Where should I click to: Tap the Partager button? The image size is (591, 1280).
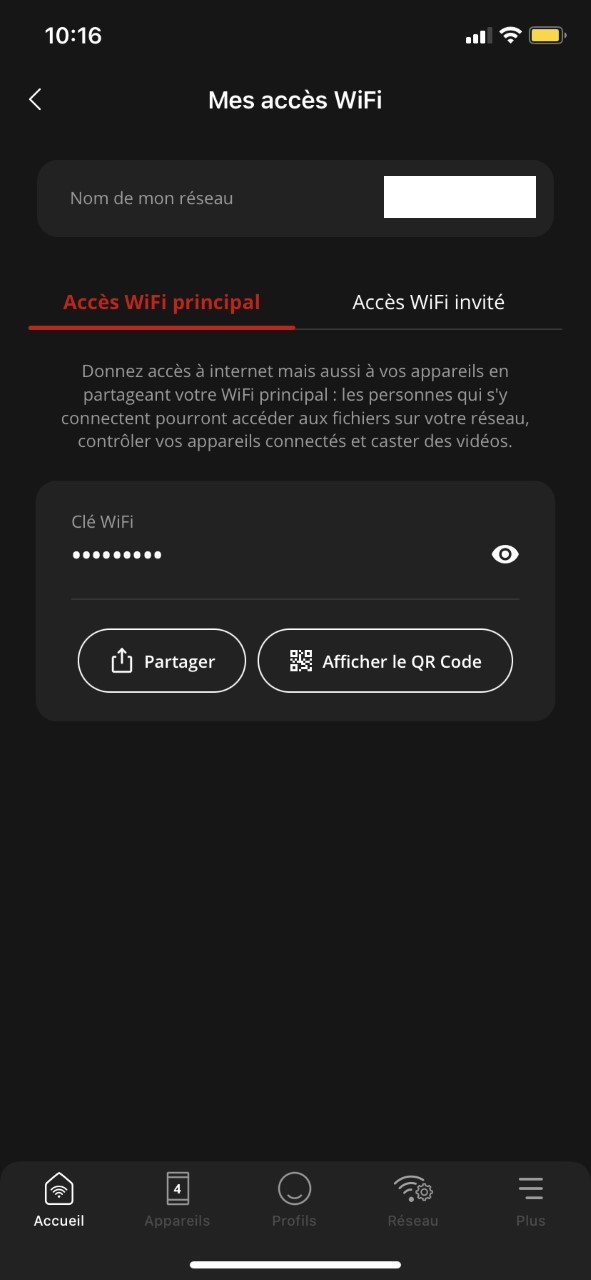point(162,661)
